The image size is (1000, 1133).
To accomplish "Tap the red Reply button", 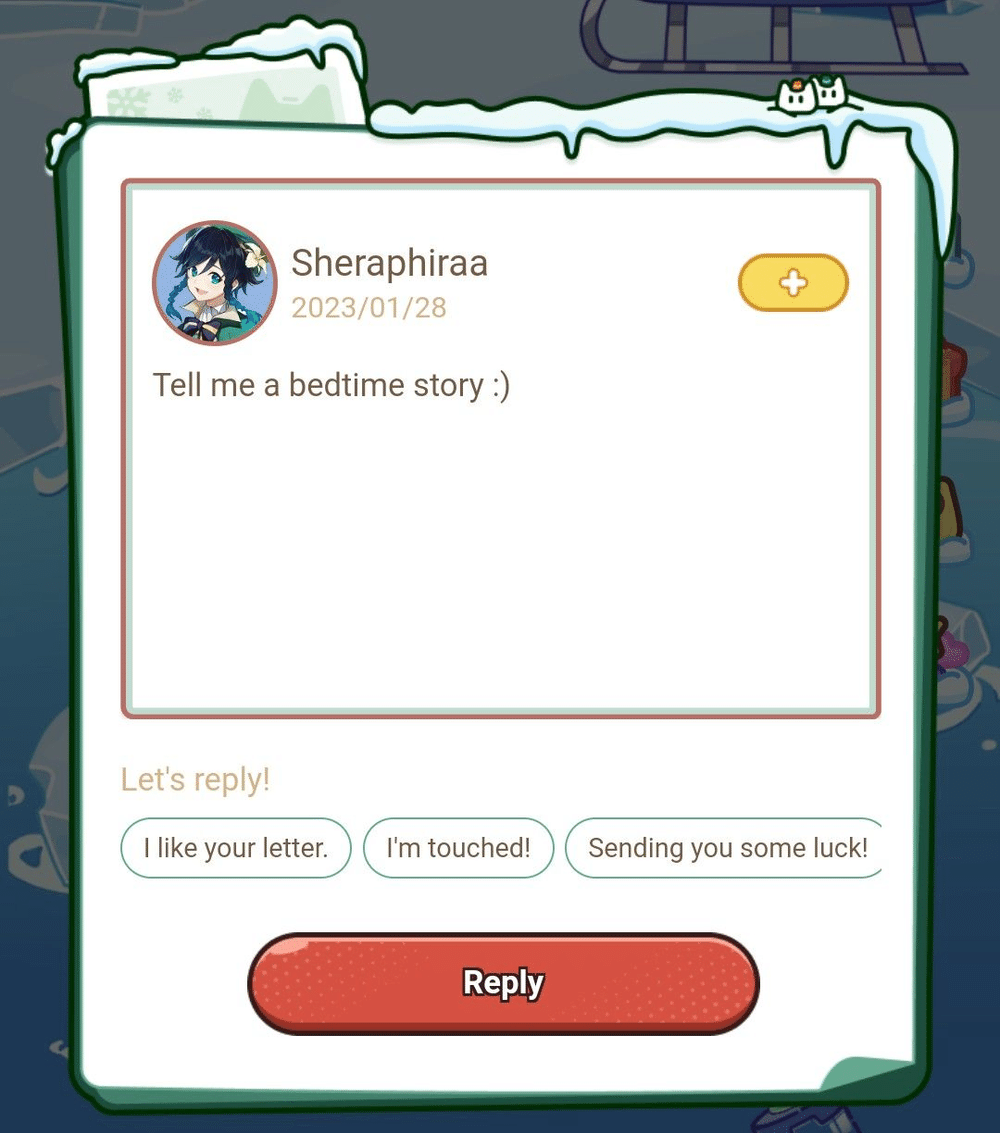I will (x=503, y=983).
